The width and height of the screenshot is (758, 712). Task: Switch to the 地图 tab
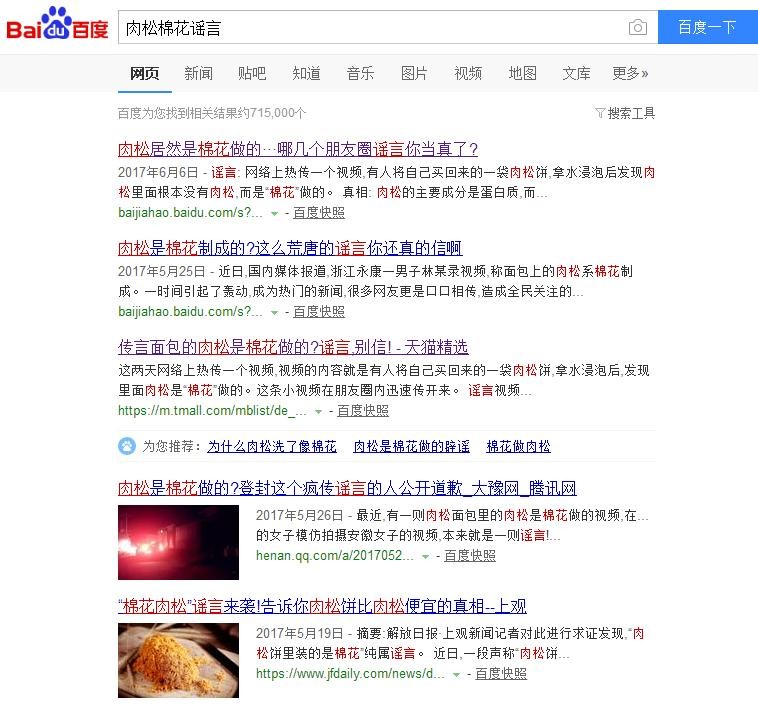(x=522, y=73)
